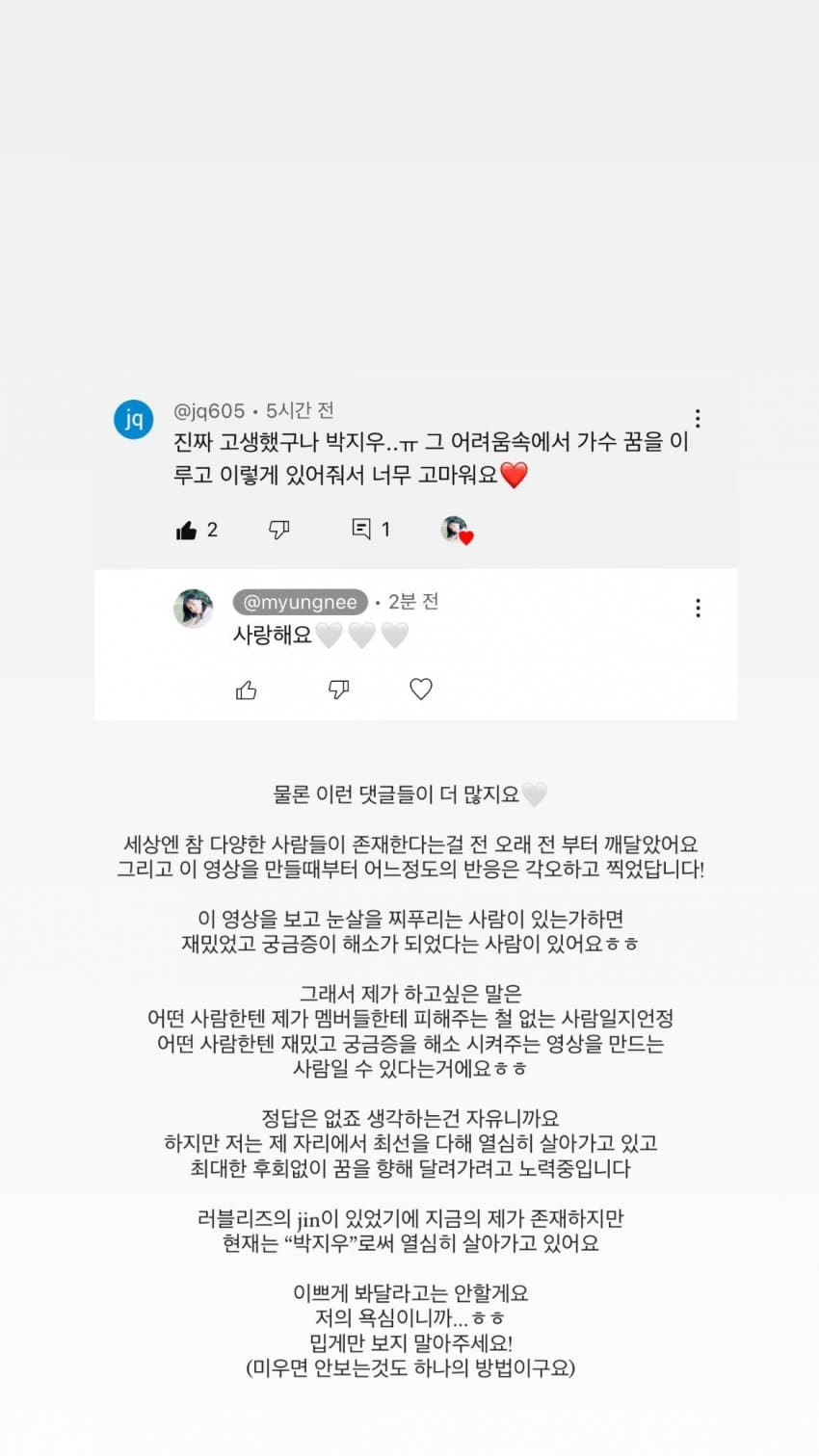Open the reply's overflow options menu
The image size is (819, 1456).
pyautogui.click(x=698, y=608)
